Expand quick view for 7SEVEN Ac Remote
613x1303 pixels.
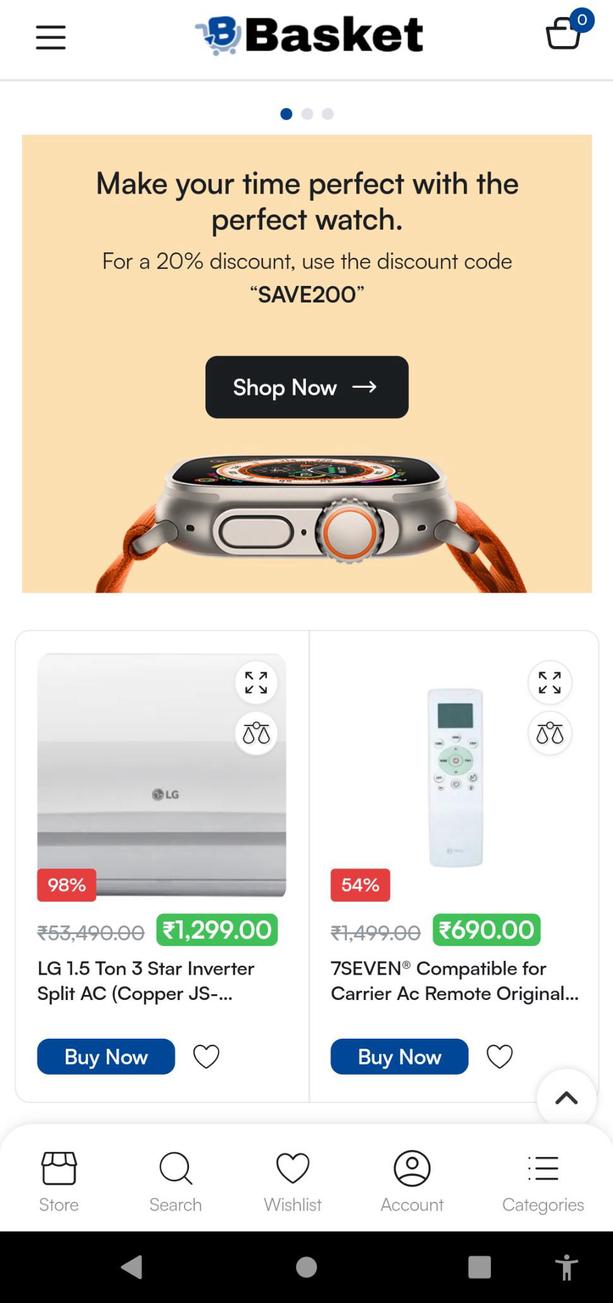(549, 683)
